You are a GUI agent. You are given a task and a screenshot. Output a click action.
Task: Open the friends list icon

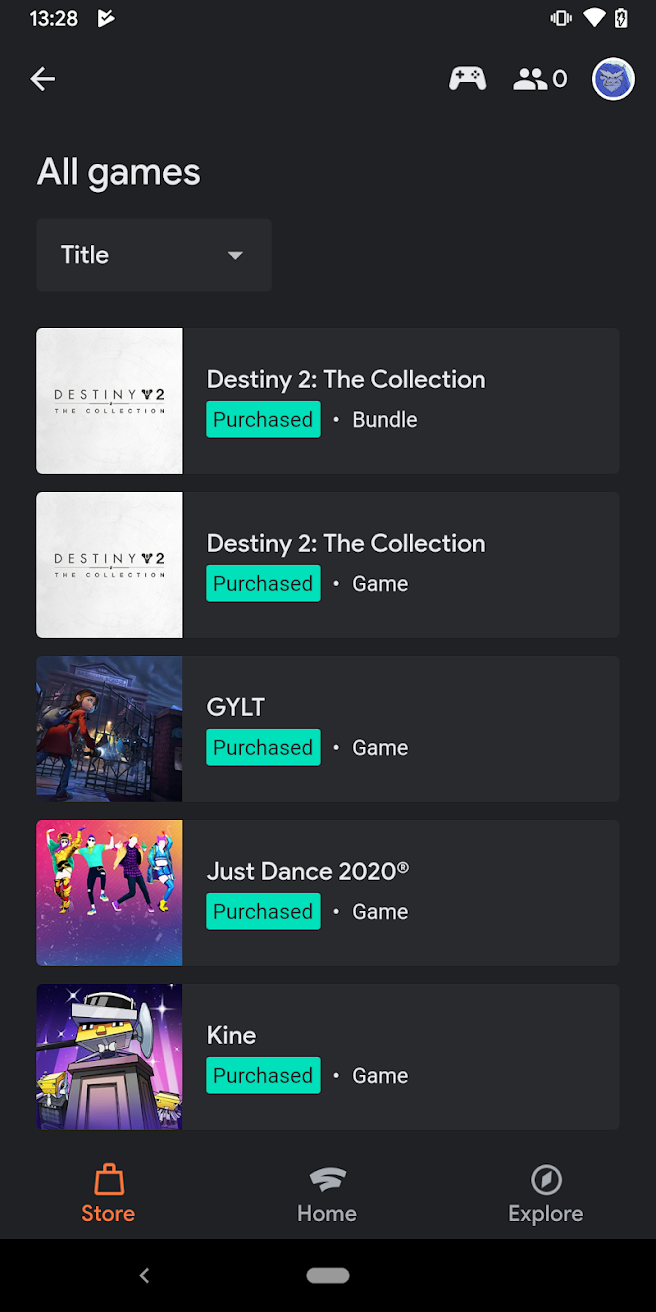(539, 79)
